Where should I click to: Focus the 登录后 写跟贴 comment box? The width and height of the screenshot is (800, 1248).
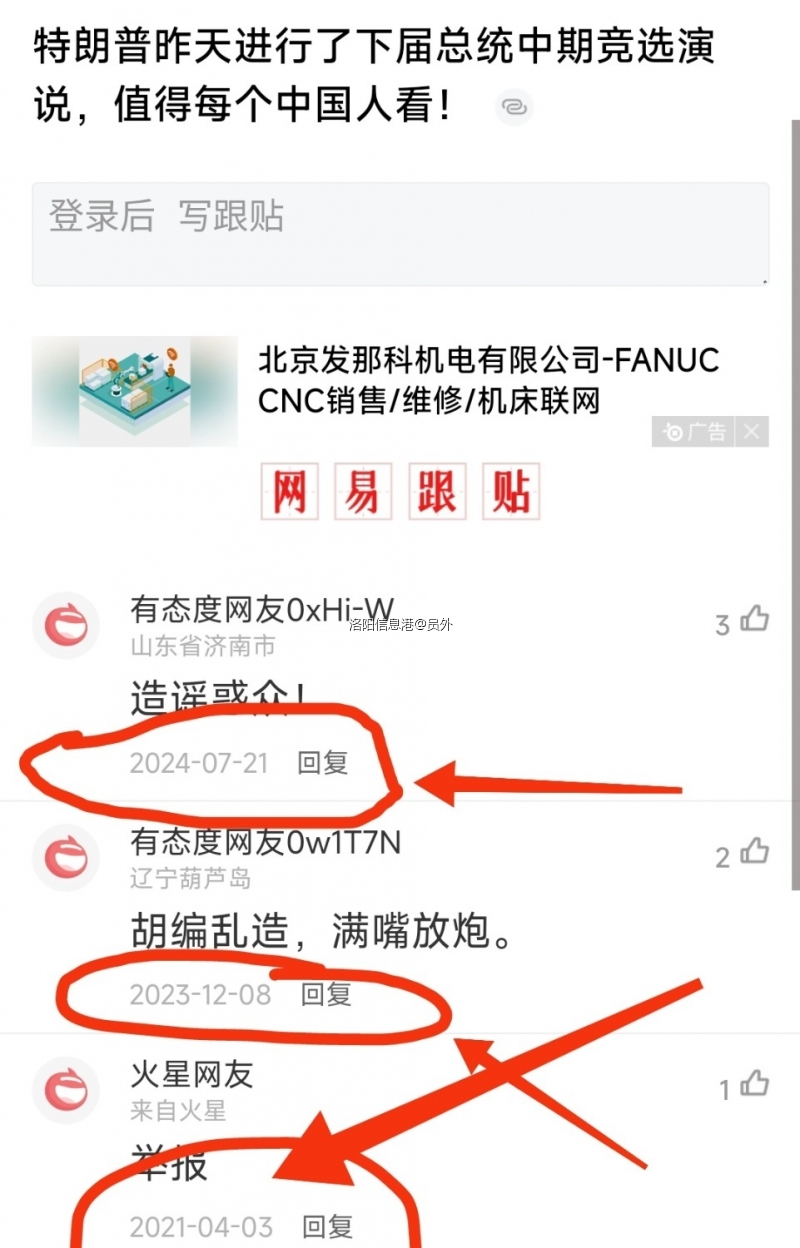coord(400,234)
